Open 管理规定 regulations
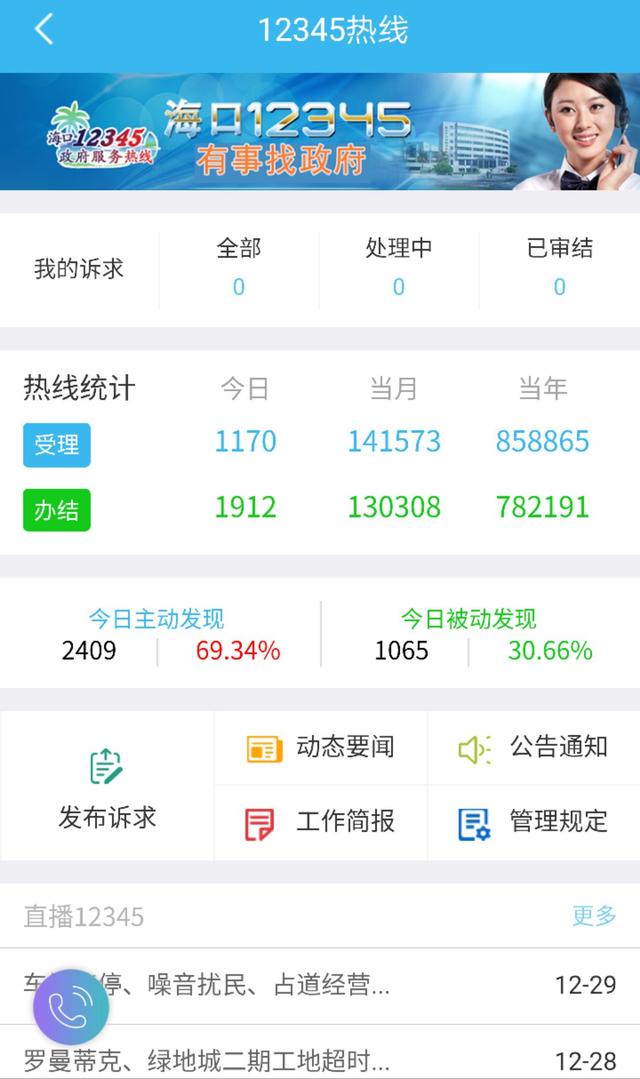 click(533, 823)
